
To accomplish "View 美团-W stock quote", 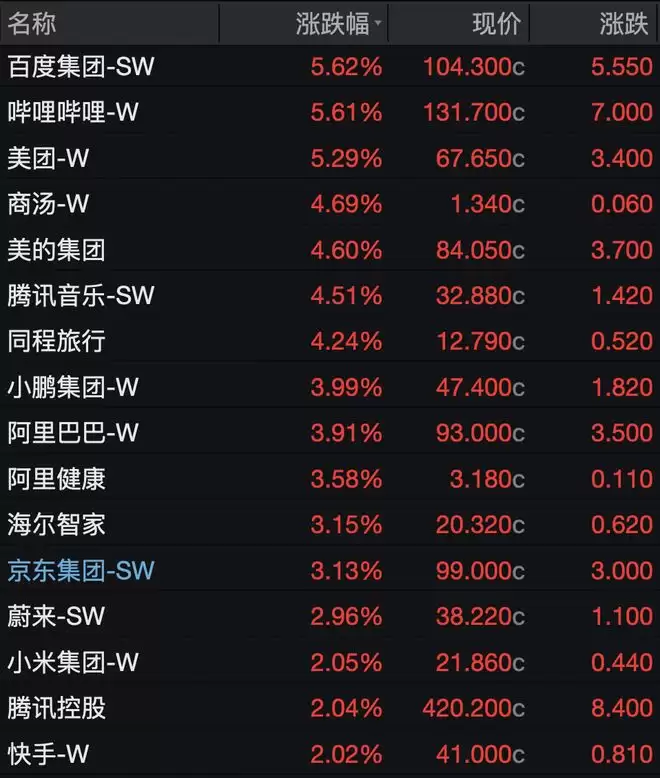I will (330, 158).
